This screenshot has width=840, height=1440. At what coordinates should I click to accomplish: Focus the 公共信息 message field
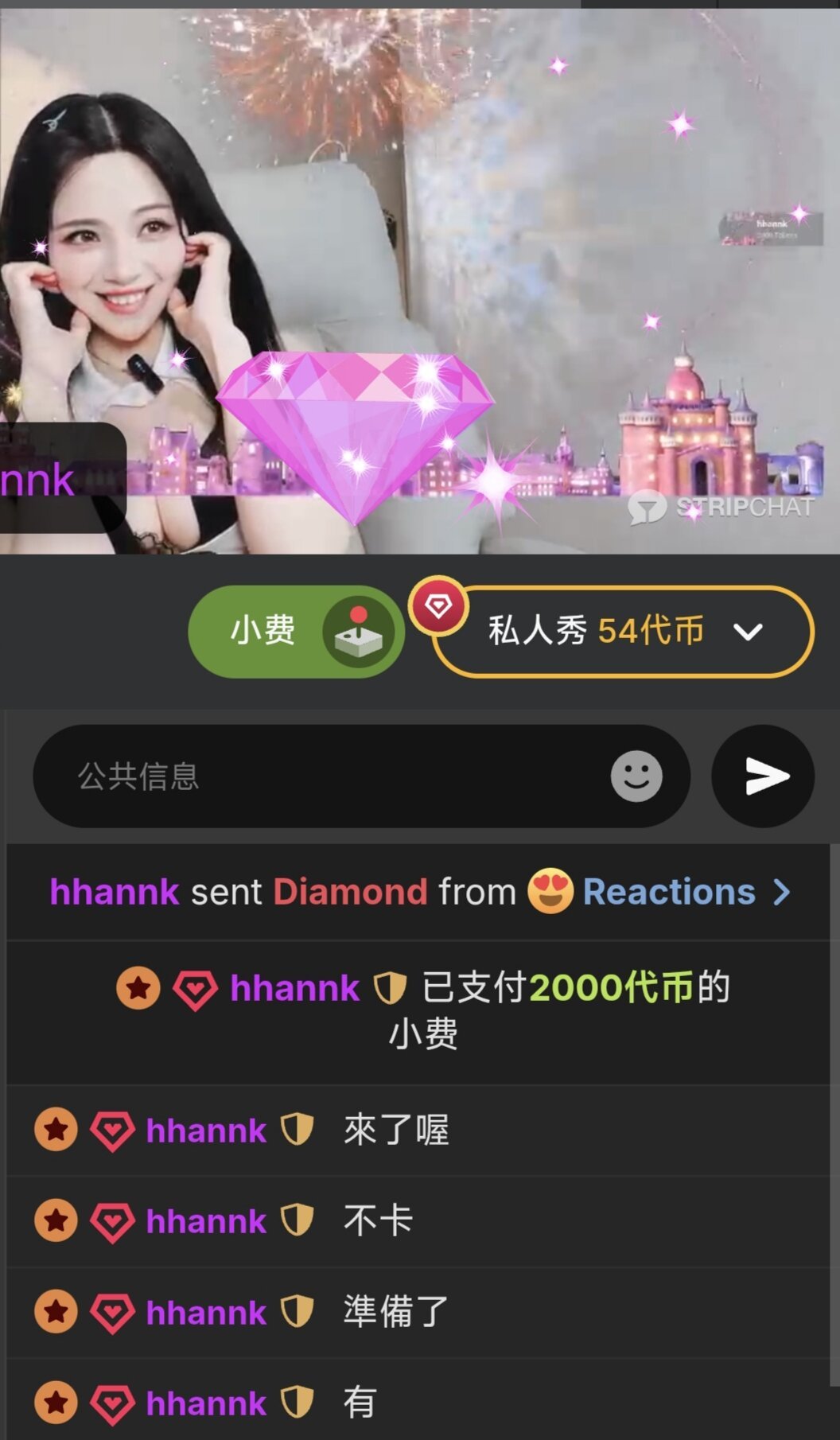click(x=334, y=776)
